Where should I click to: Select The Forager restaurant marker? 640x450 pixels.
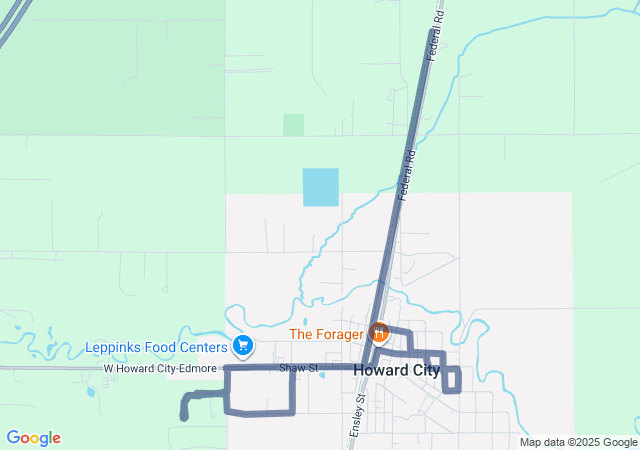click(x=378, y=332)
